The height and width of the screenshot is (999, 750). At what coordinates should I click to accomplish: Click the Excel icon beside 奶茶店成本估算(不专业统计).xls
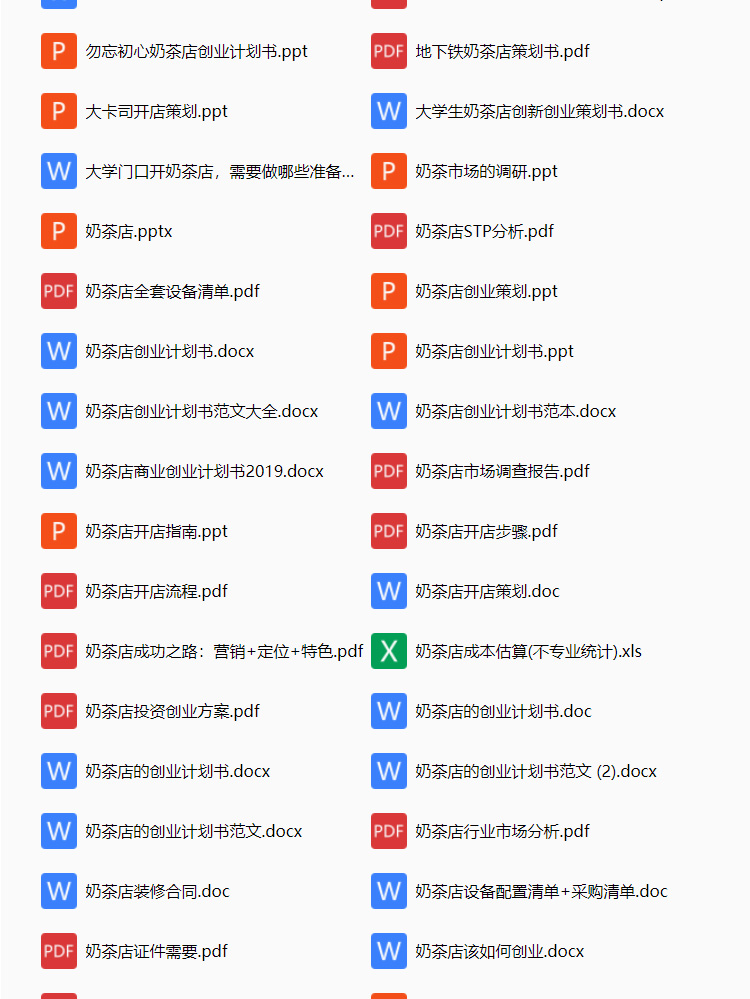[x=389, y=651]
